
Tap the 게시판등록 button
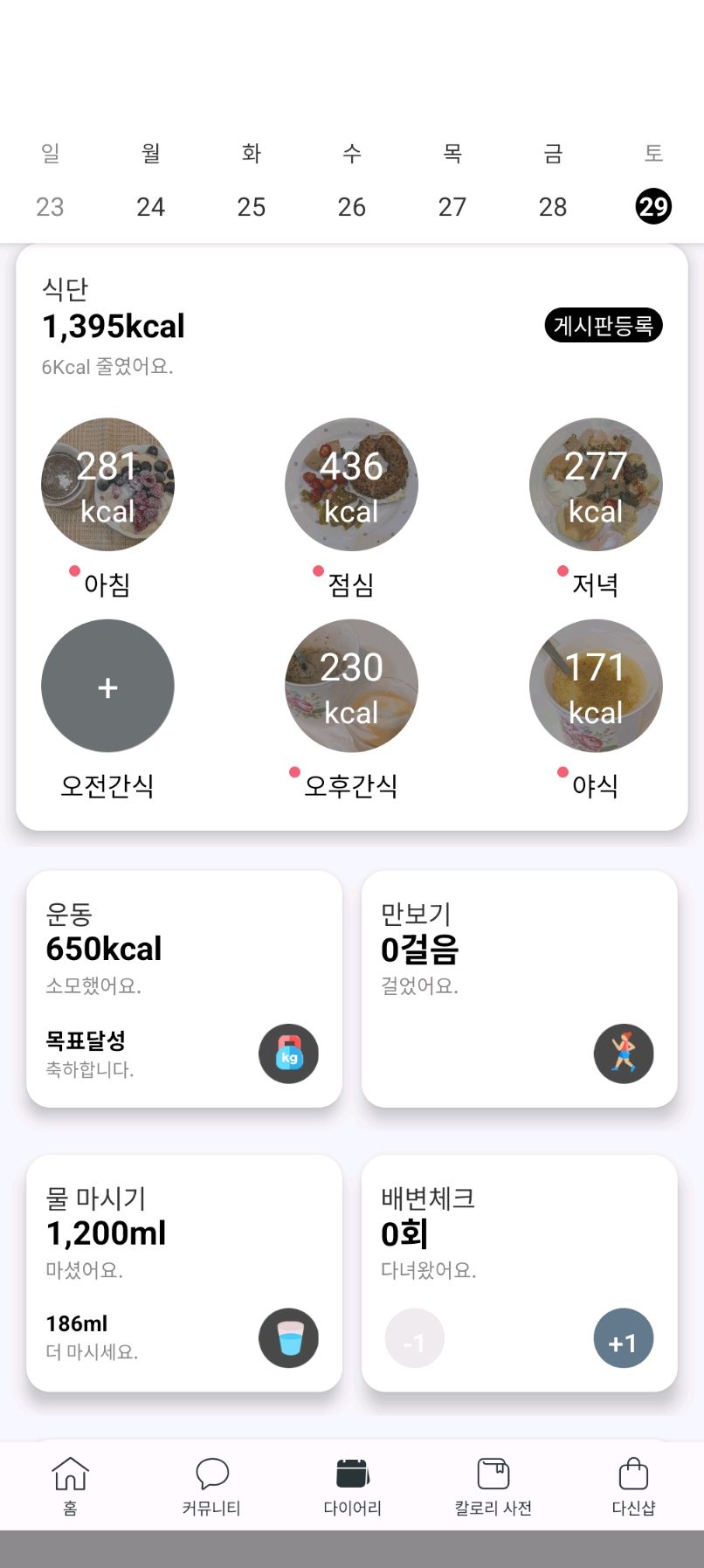603,326
